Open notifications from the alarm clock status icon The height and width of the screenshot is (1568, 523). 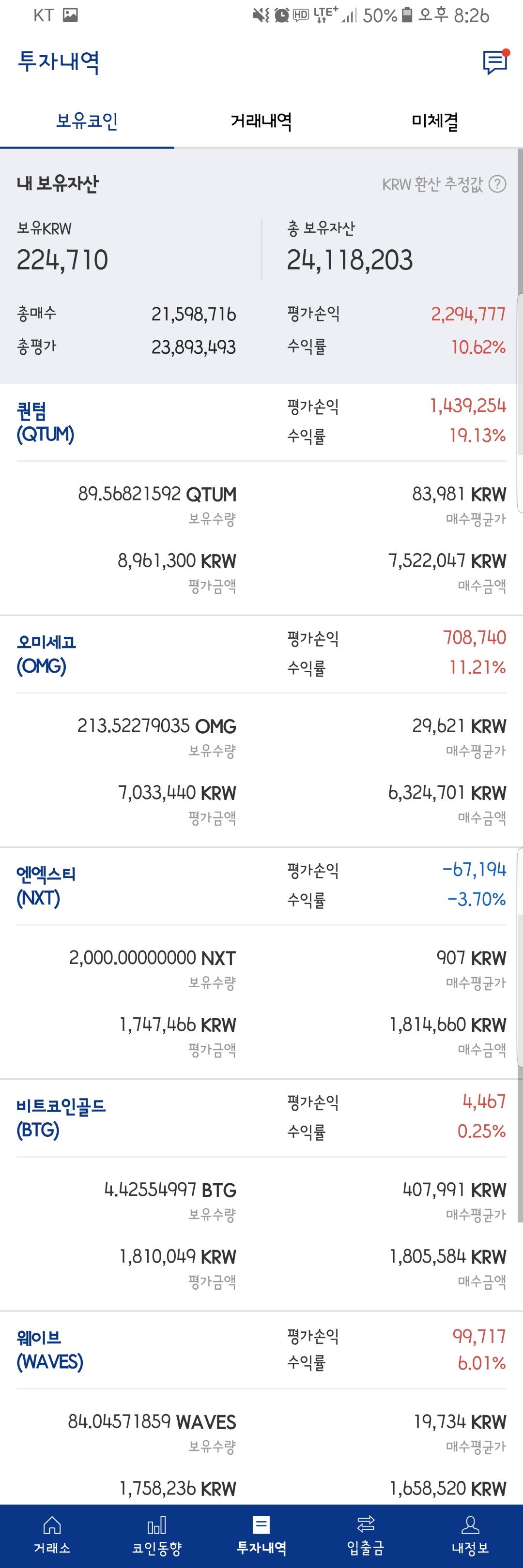coord(281,15)
